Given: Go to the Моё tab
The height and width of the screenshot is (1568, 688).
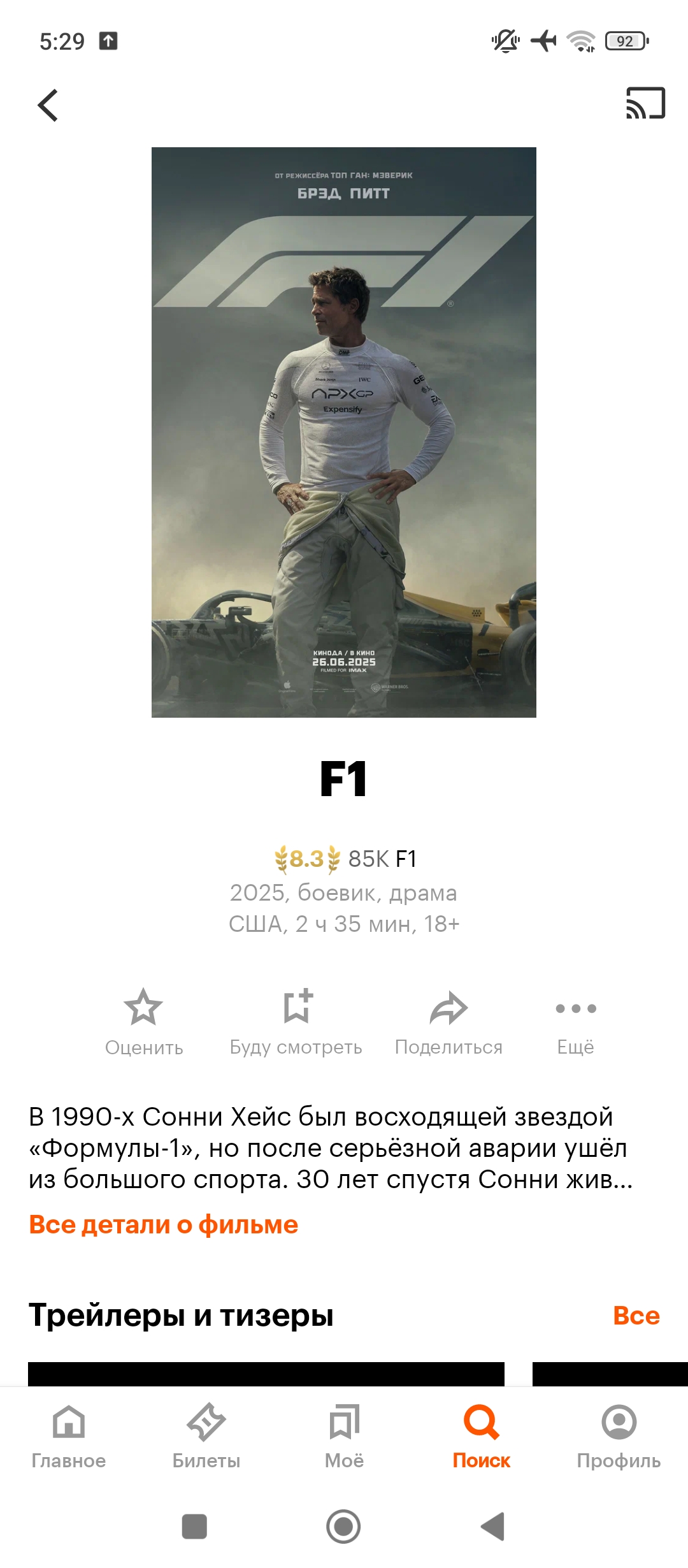Looking at the screenshot, I should [344, 1435].
